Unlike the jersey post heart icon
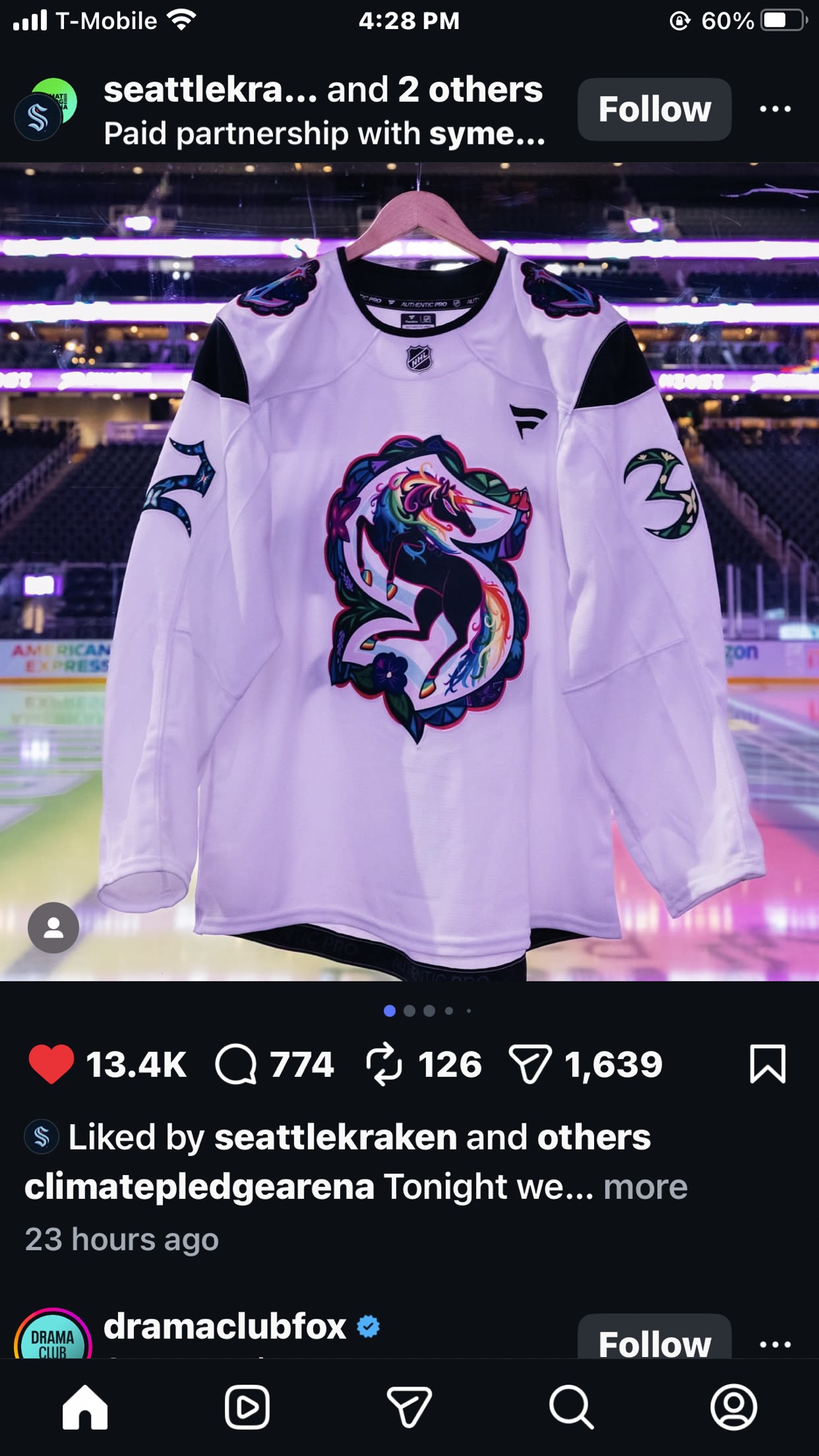This screenshot has height=1456, width=819. 51,1064
